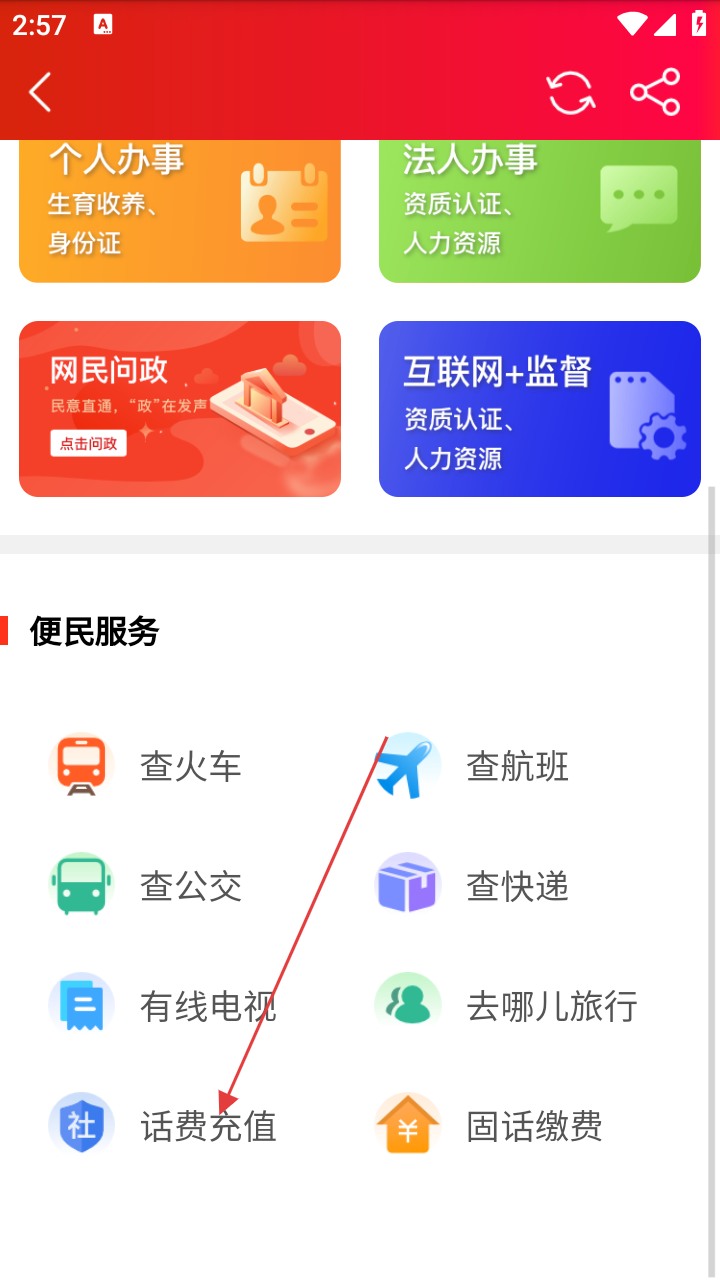Open 去哪儿旅行 travel service
720x1280 pixels.
505,1006
